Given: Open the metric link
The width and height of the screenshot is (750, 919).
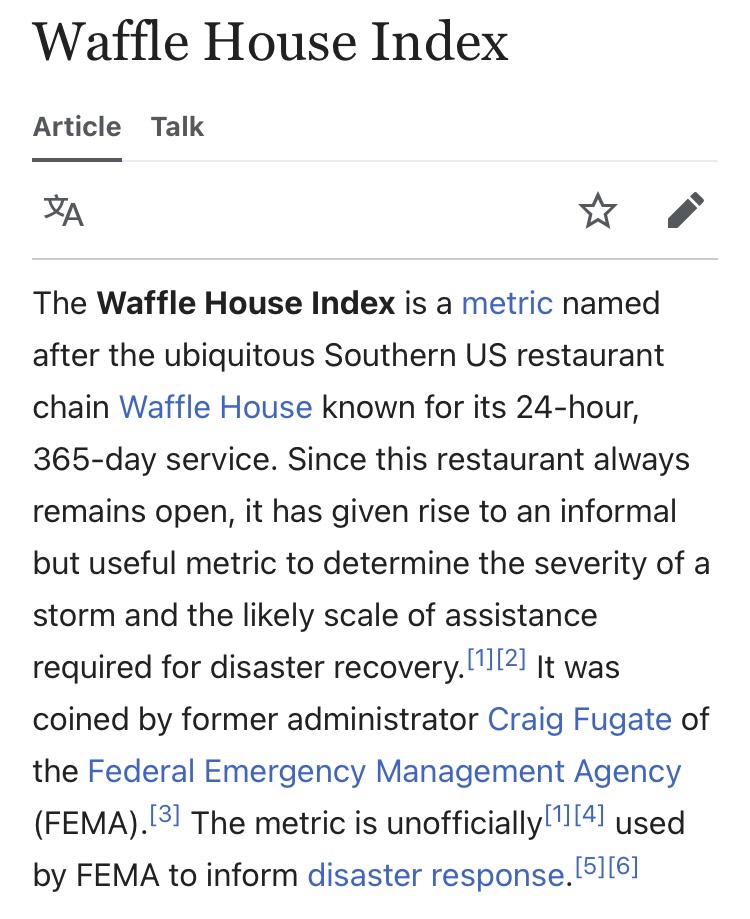Looking at the screenshot, I should [507, 303].
